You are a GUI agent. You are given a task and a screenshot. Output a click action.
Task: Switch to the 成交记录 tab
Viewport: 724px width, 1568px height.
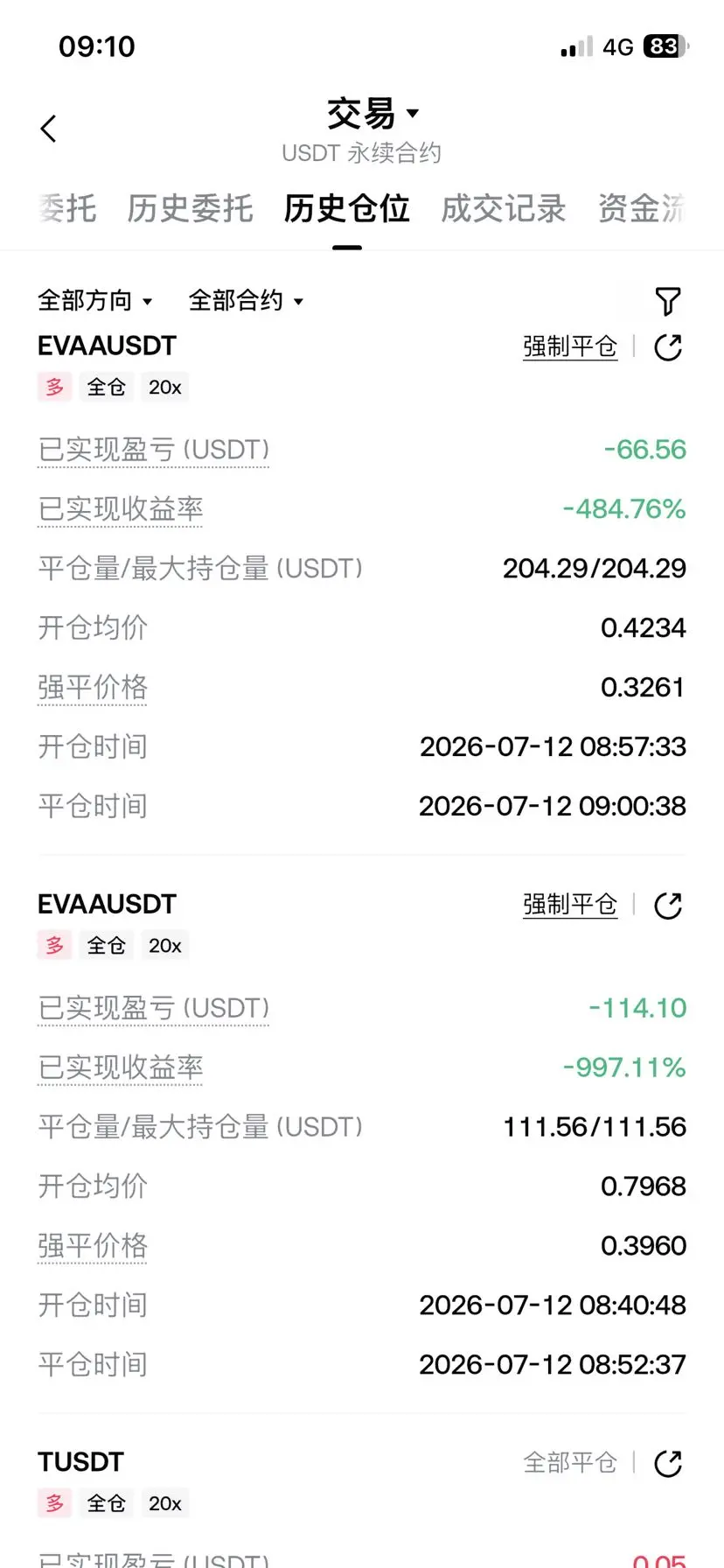click(504, 209)
